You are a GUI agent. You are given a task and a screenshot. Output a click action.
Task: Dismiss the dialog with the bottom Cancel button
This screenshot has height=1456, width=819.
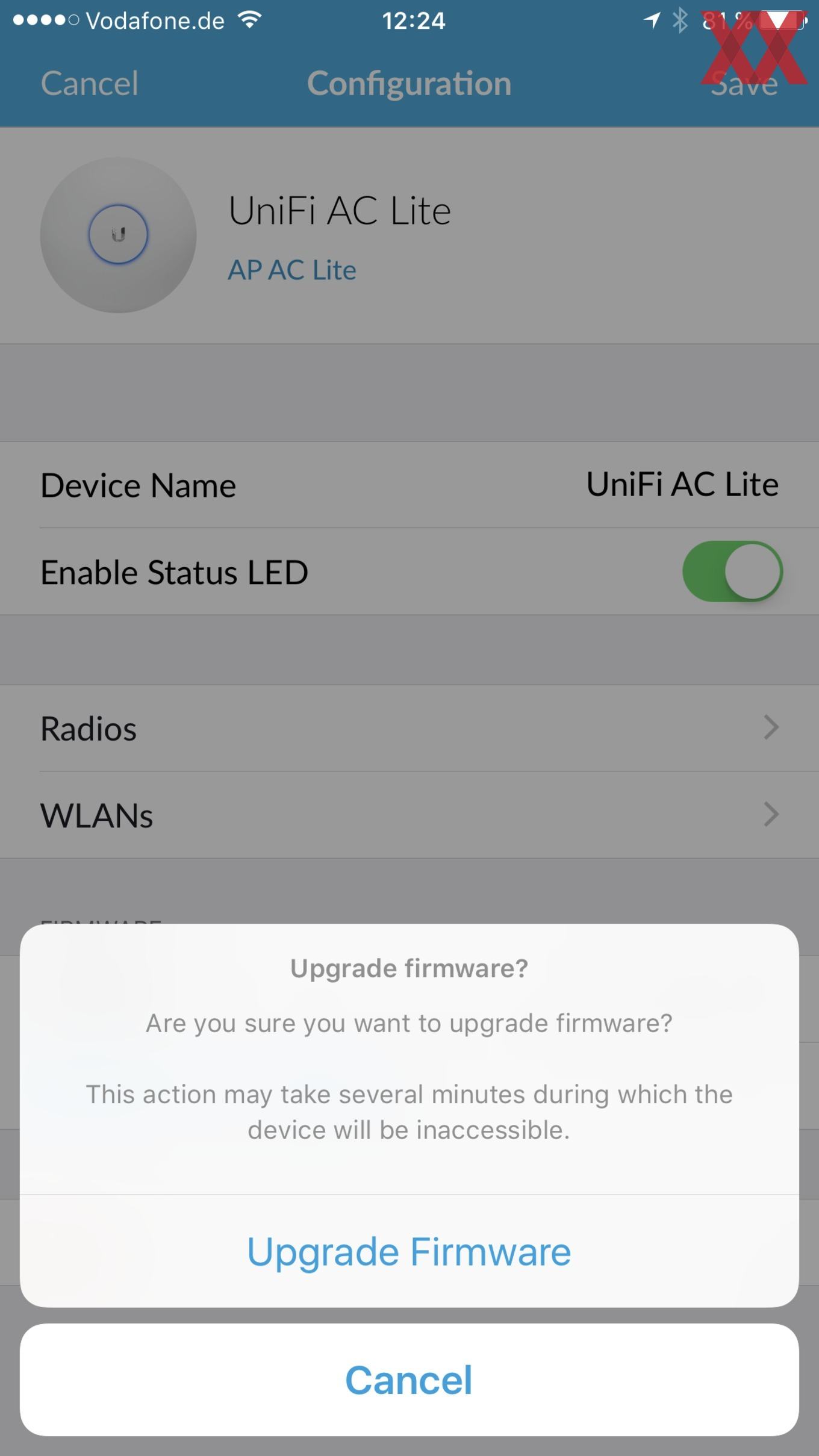[x=409, y=1380]
